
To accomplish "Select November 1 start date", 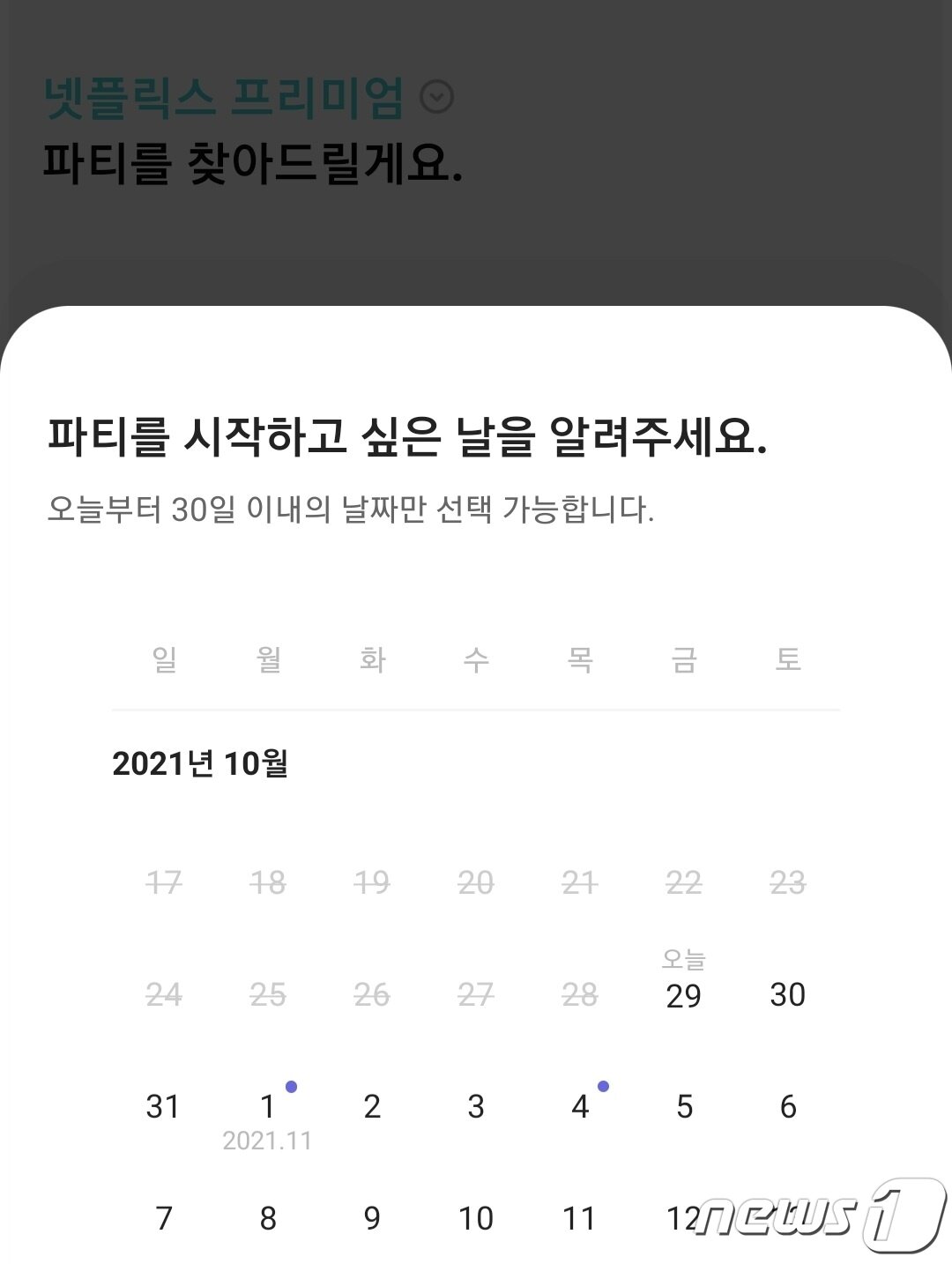I will tap(268, 1107).
